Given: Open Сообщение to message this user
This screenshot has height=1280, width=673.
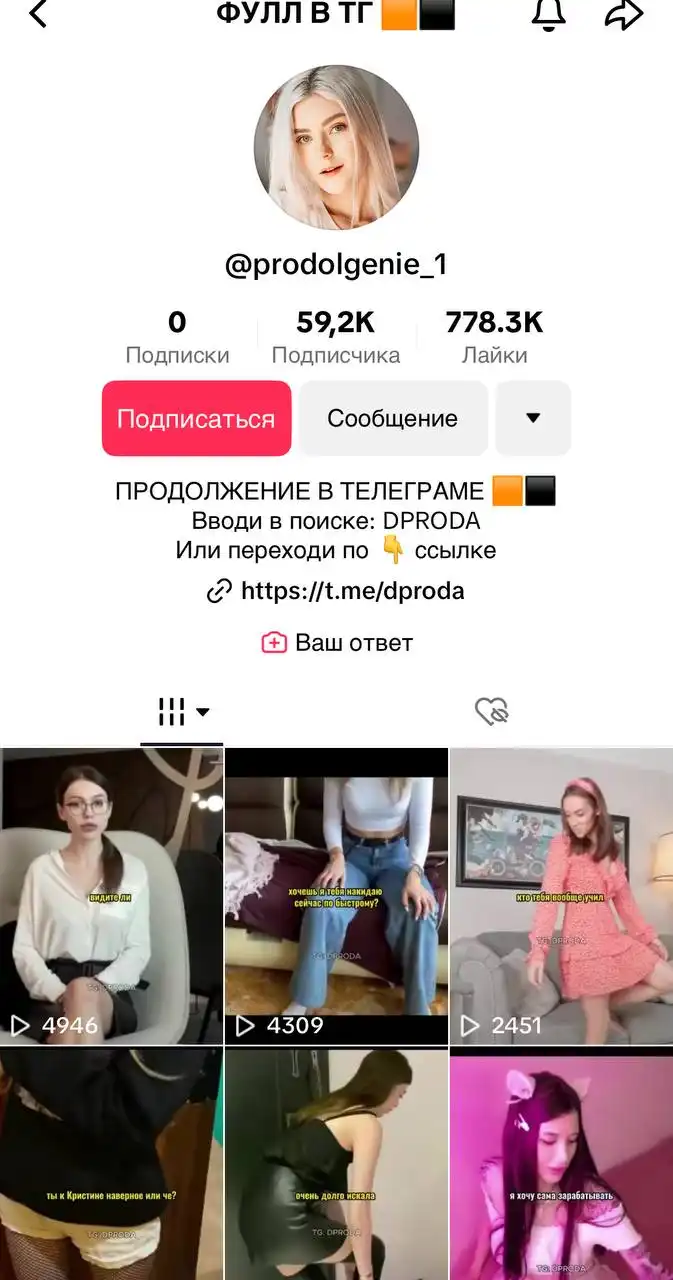Looking at the screenshot, I should (x=393, y=418).
